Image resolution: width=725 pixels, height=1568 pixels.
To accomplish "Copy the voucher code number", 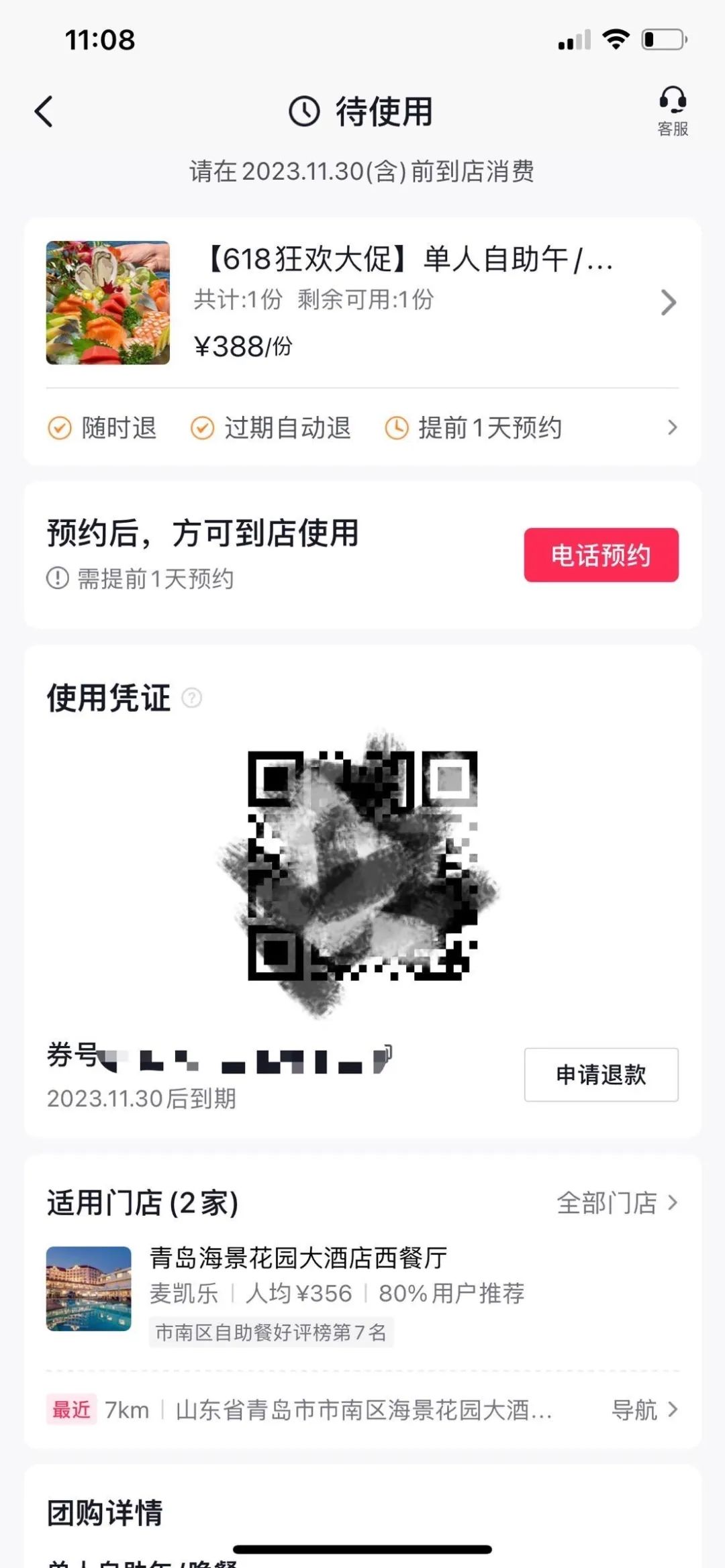I will pyautogui.click(x=386, y=1054).
